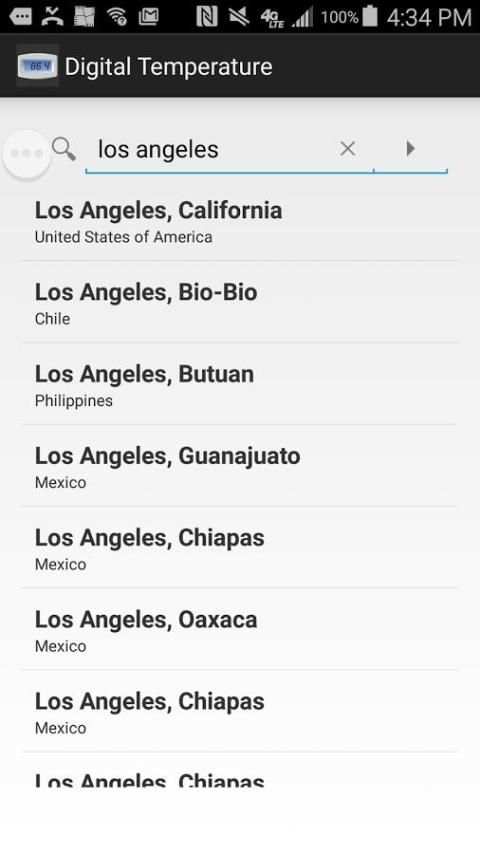Submit the search with the arrow button
Image resolution: width=480 pixels, height=854 pixels.
410,148
